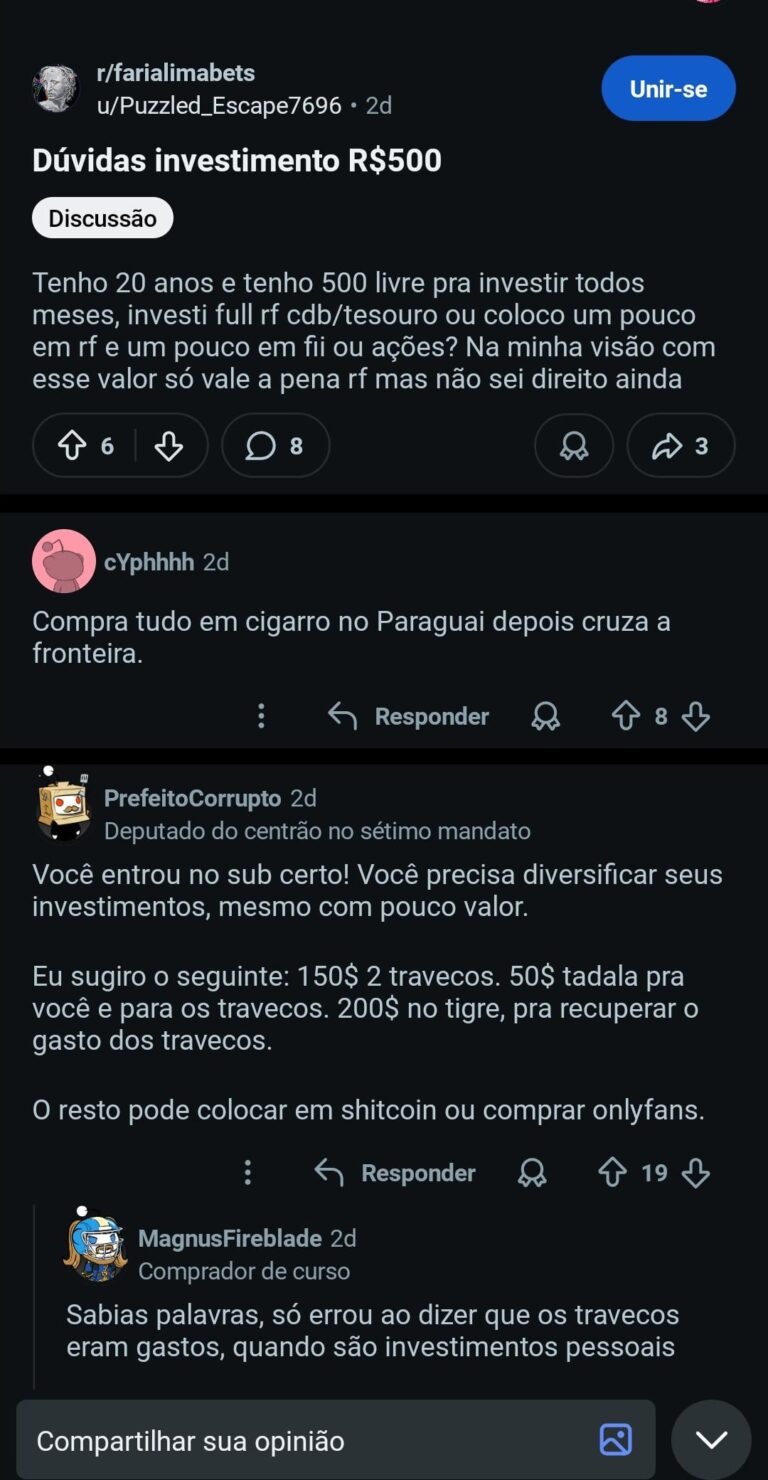The width and height of the screenshot is (768, 1480).
Task: Downvote PrefeitoCorrupto's comment
Action: click(x=696, y=1173)
